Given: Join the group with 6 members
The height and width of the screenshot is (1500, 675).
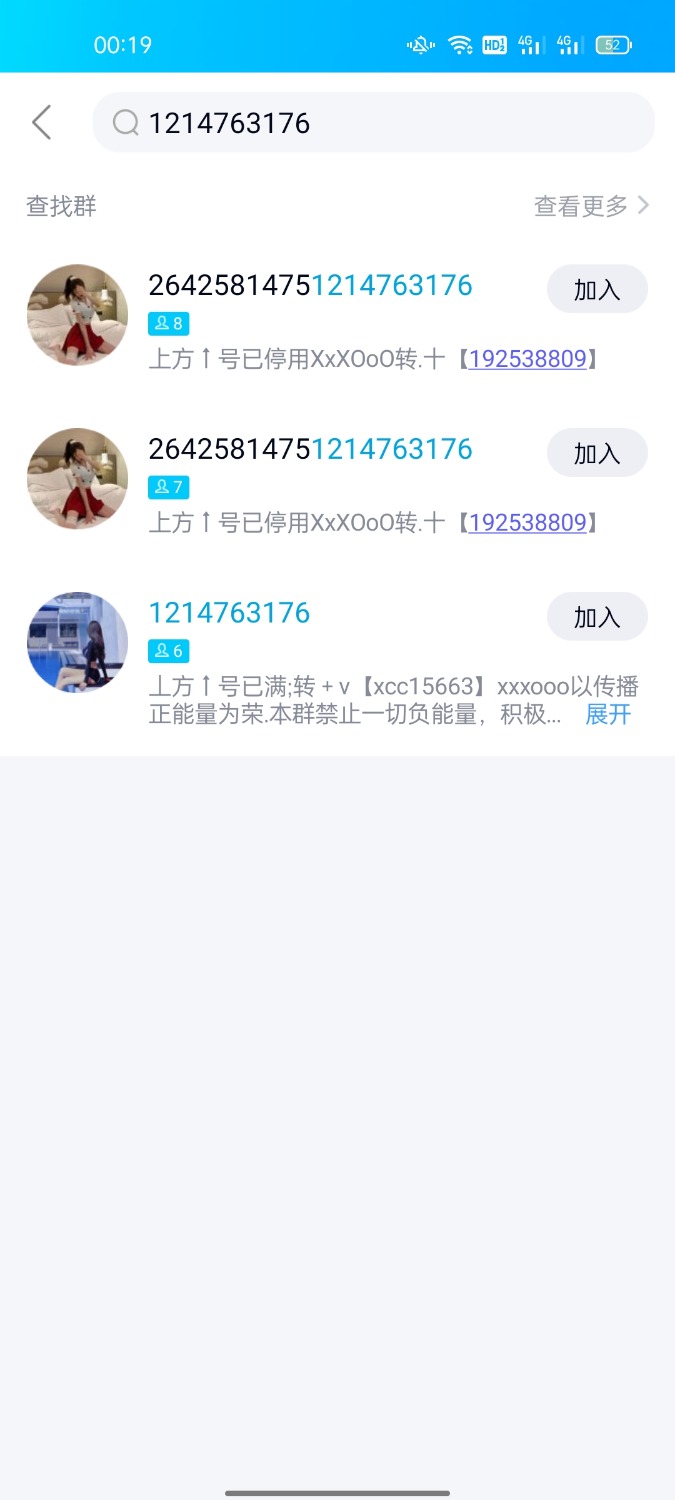Looking at the screenshot, I should (597, 617).
